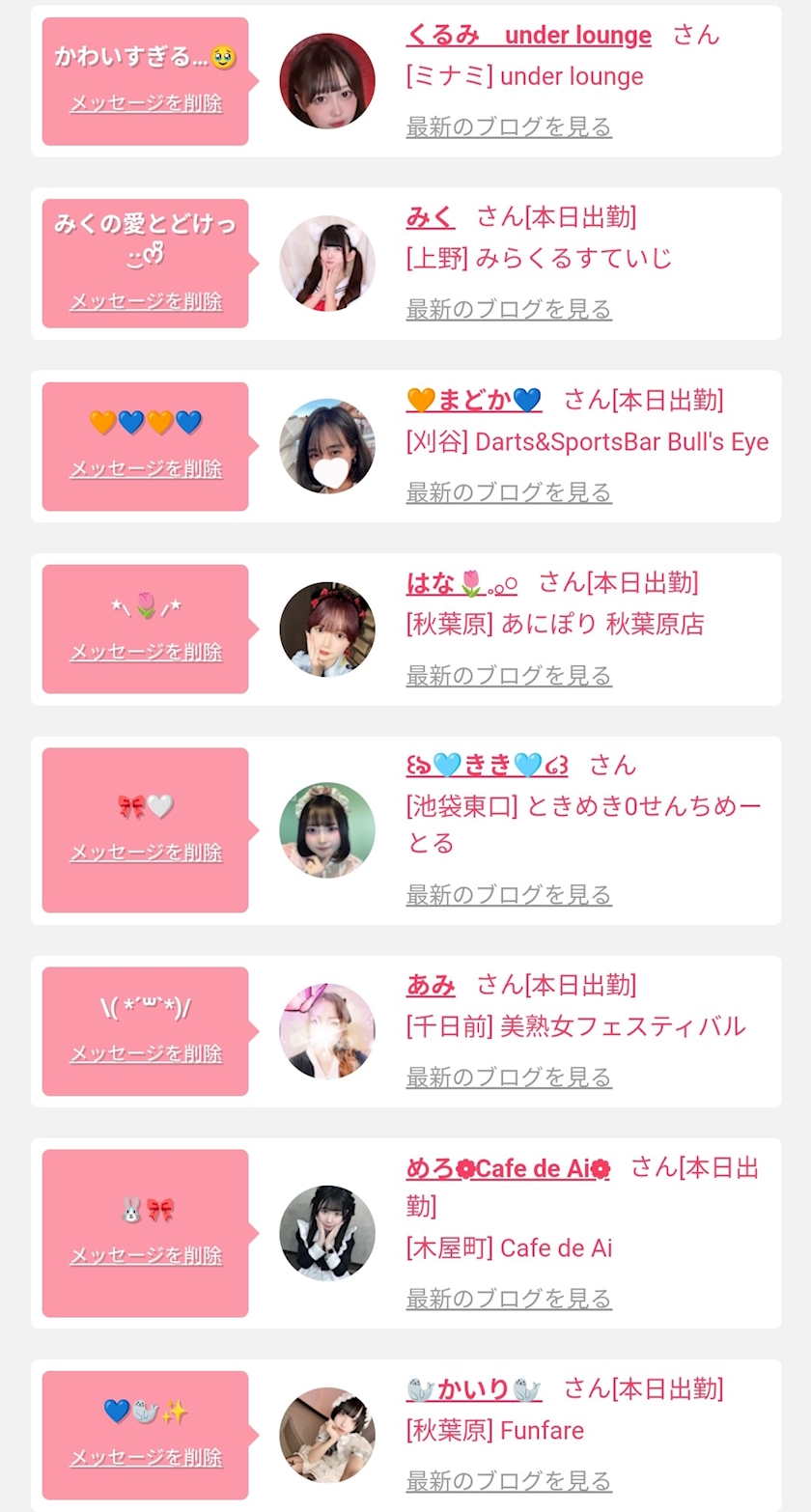The width and height of the screenshot is (811, 1512).
Task: View latest blog of めろ
Action: 509,1299
